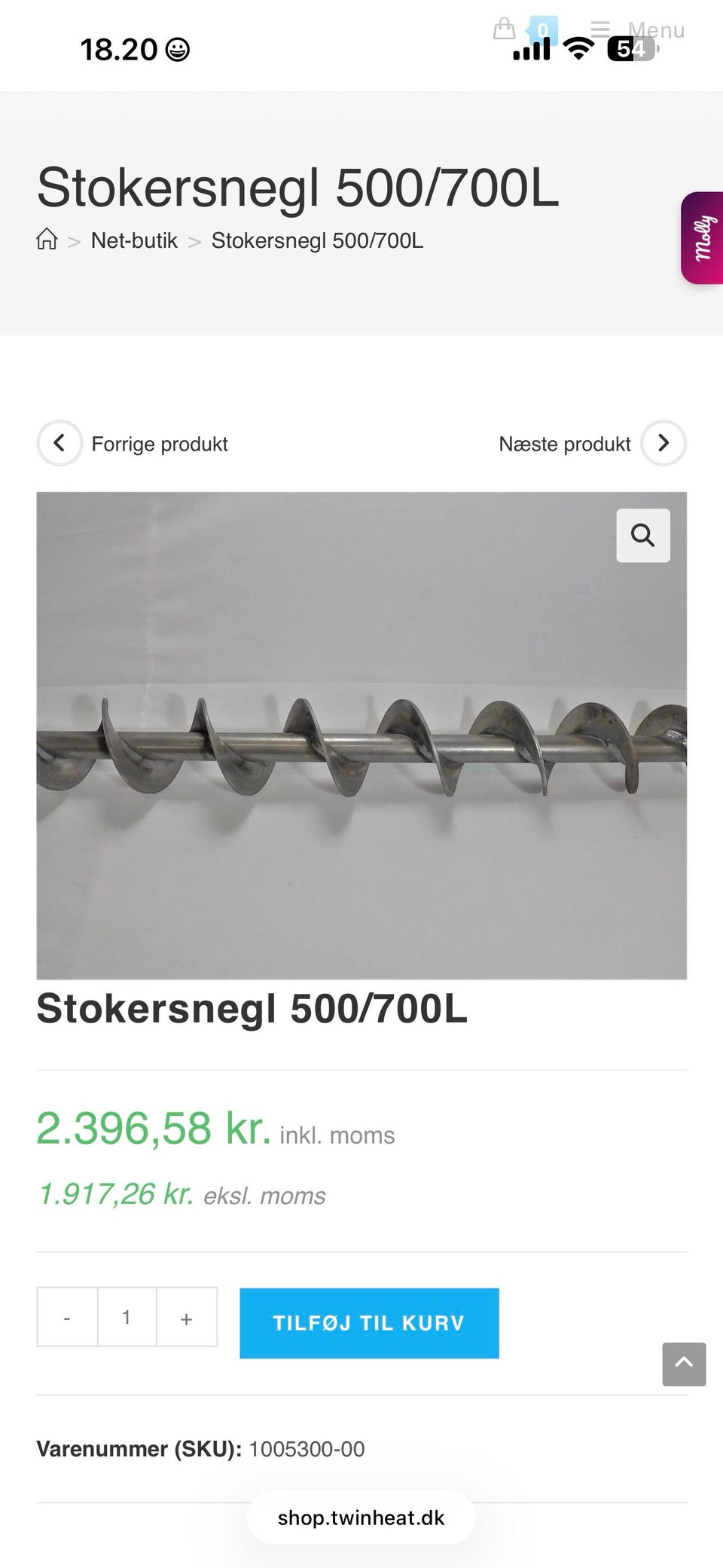The image size is (723, 1568).
Task: Decrease quantity with minus button
Action: pyautogui.click(x=67, y=1317)
